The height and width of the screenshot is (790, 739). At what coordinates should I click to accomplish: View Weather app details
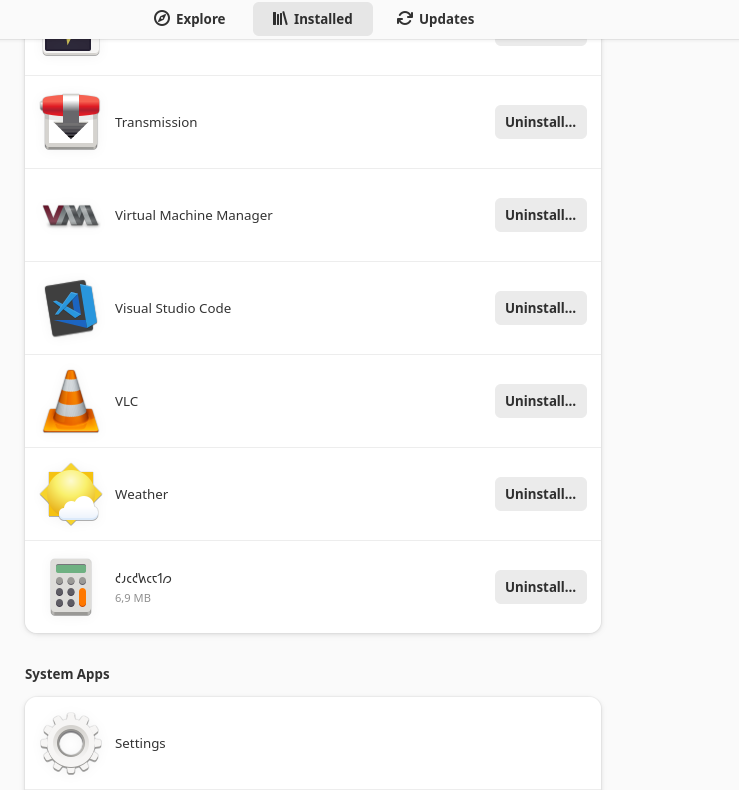point(141,494)
